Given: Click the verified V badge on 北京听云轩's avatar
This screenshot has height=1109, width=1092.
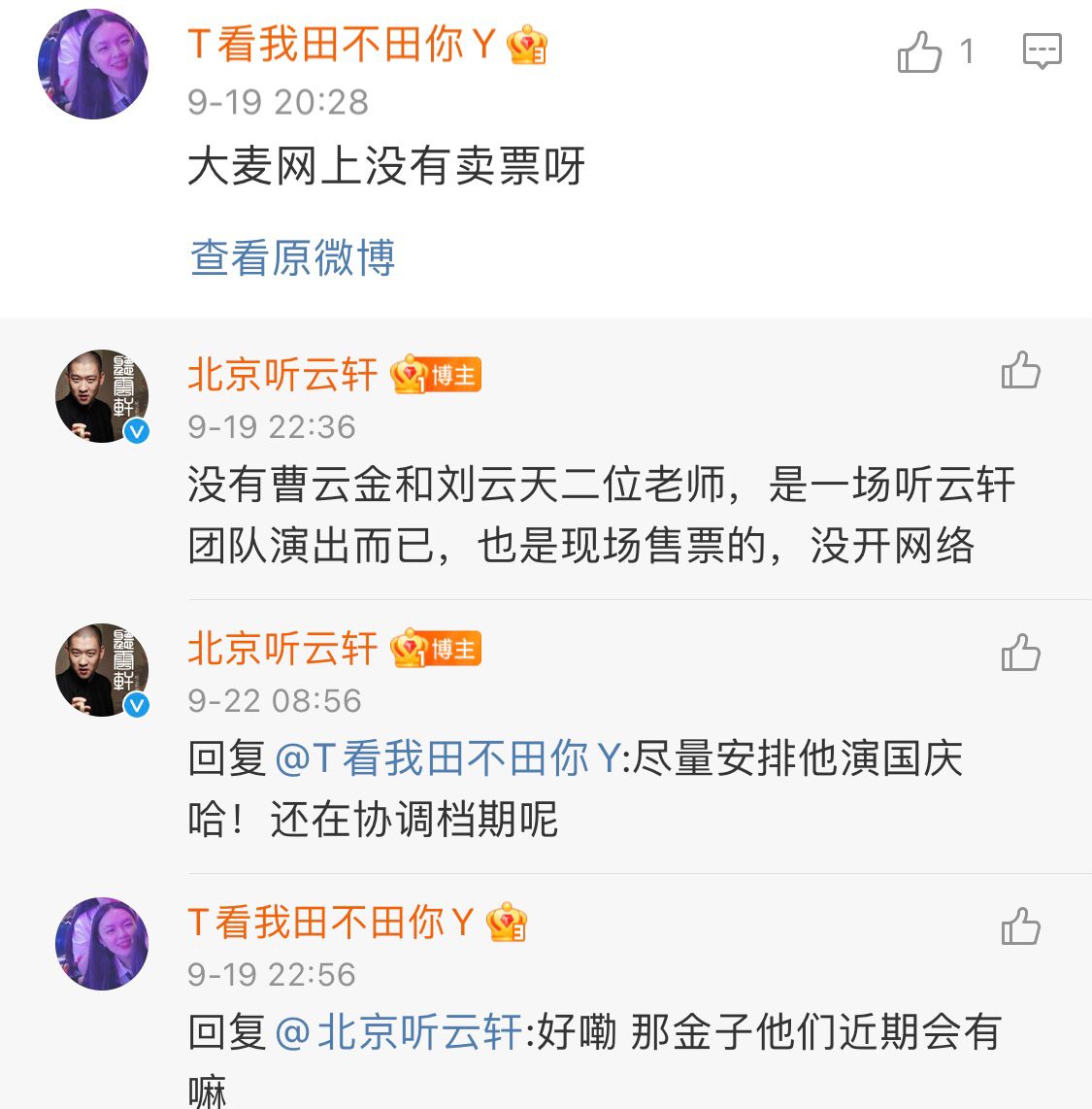Looking at the screenshot, I should [x=138, y=432].
